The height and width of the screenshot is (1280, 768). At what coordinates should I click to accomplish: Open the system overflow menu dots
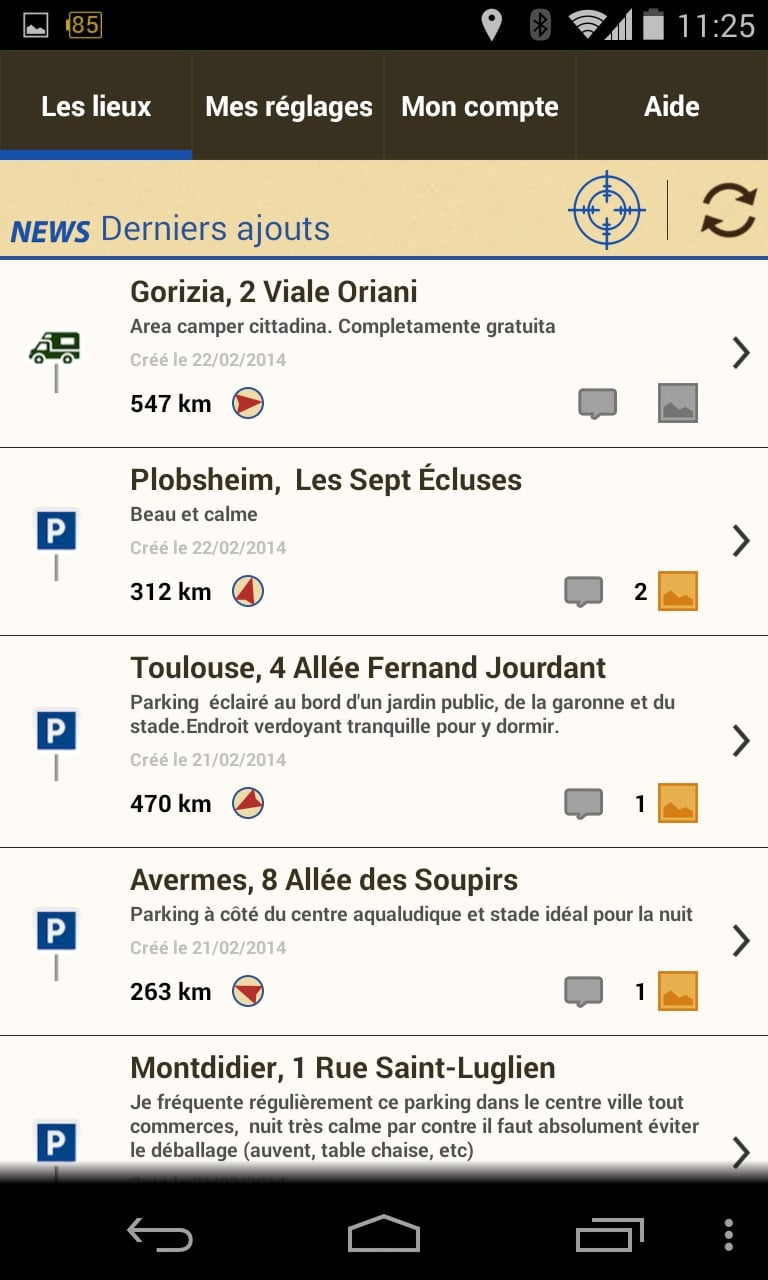[x=728, y=1236]
